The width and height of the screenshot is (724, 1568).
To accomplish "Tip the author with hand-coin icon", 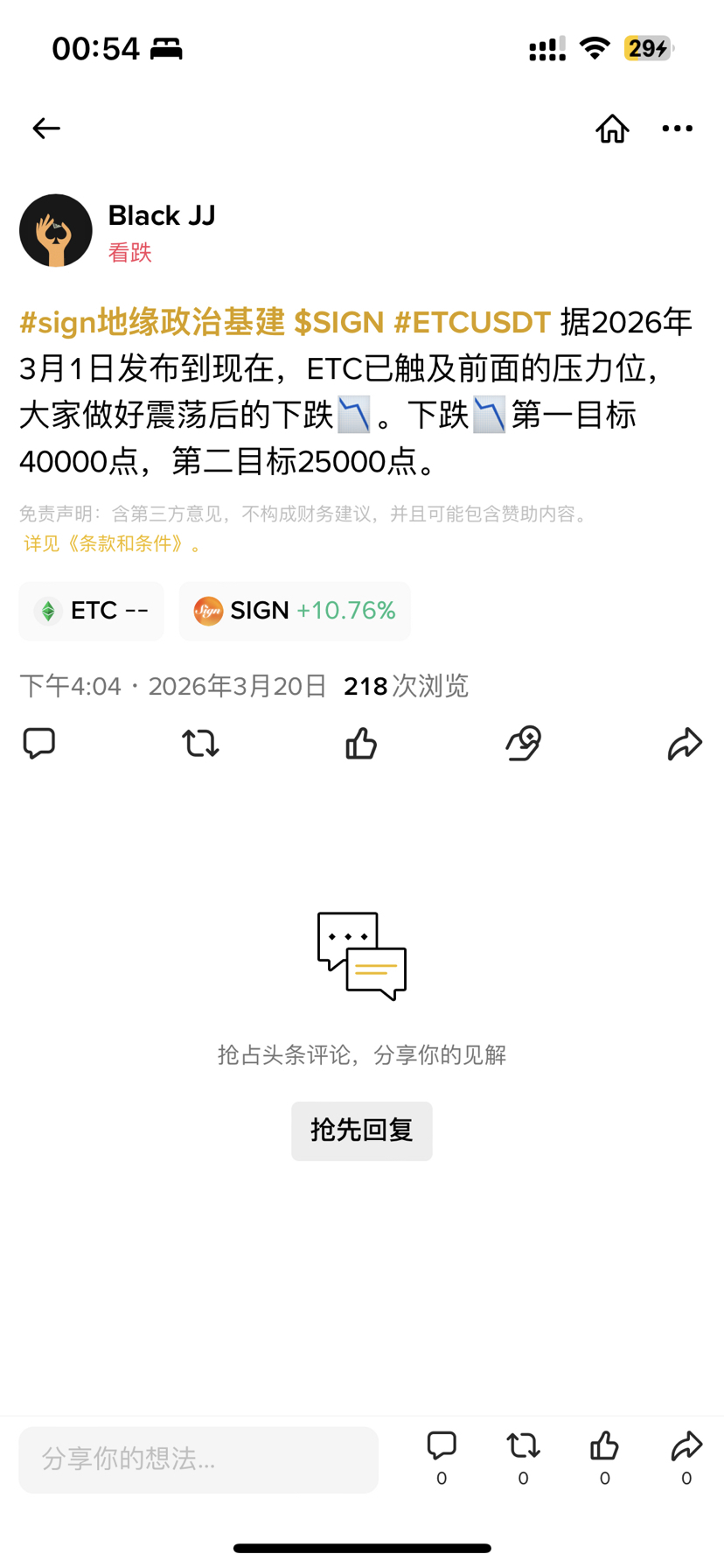I will [523, 743].
